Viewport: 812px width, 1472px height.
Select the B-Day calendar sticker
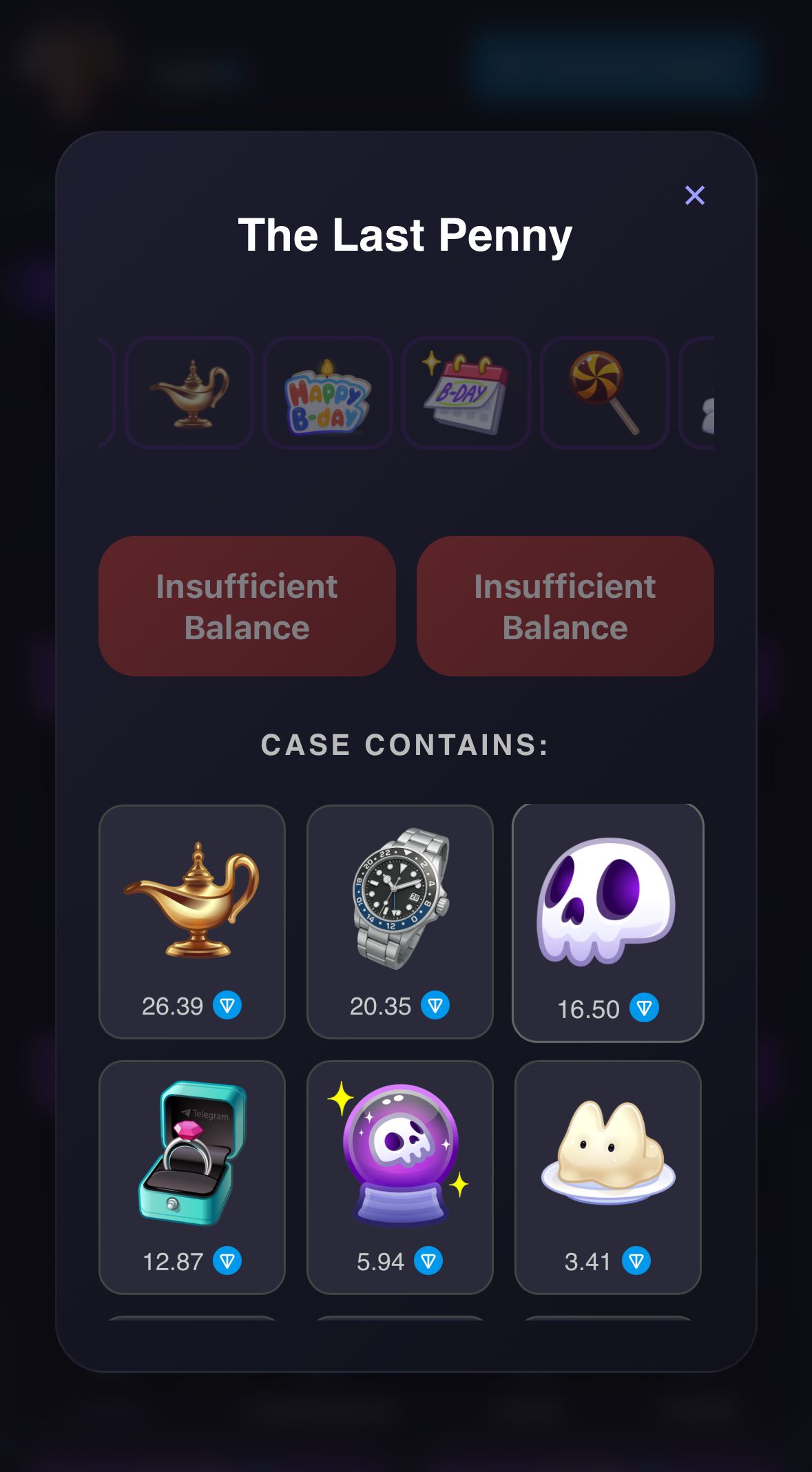467,393
